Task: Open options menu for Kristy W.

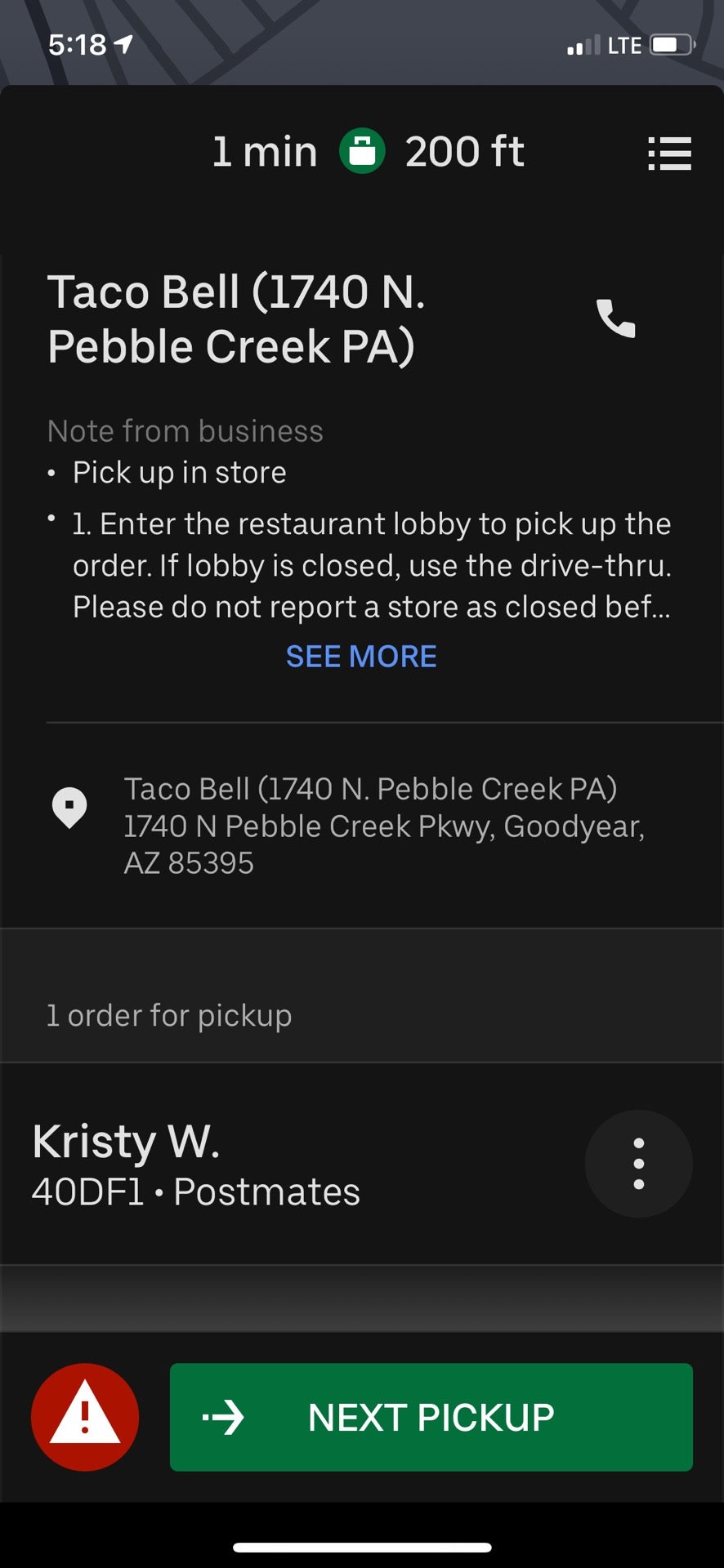Action: coord(638,1163)
